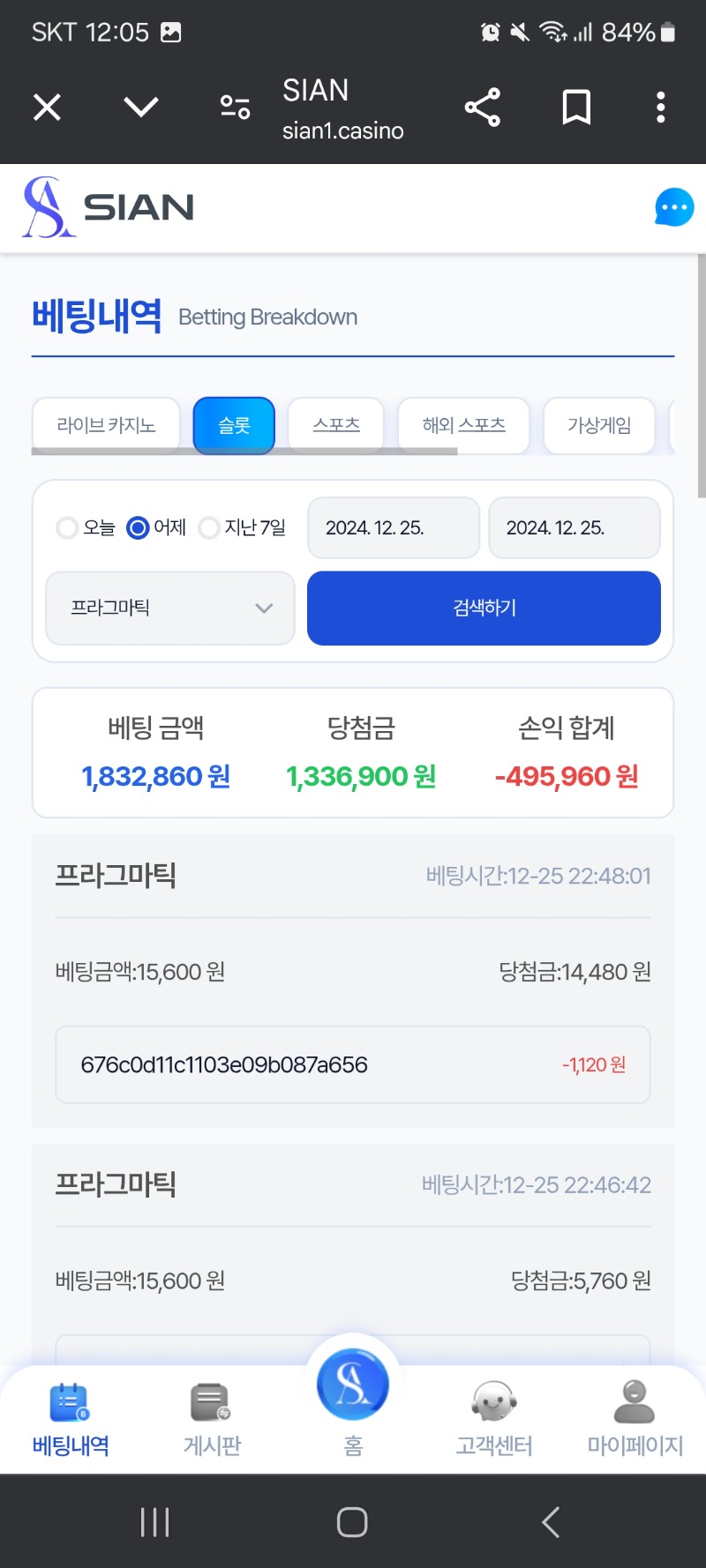Bookmark this page

click(x=576, y=108)
